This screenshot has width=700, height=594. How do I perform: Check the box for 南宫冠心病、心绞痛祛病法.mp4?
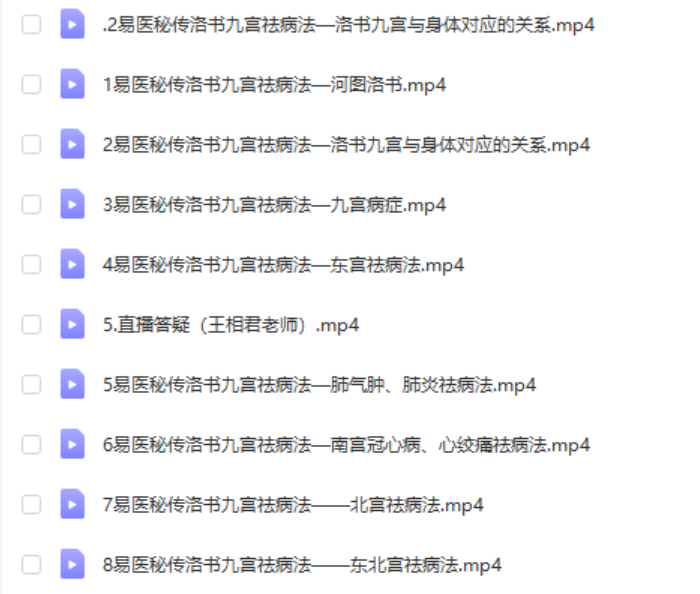pyautogui.click(x=32, y=445)
